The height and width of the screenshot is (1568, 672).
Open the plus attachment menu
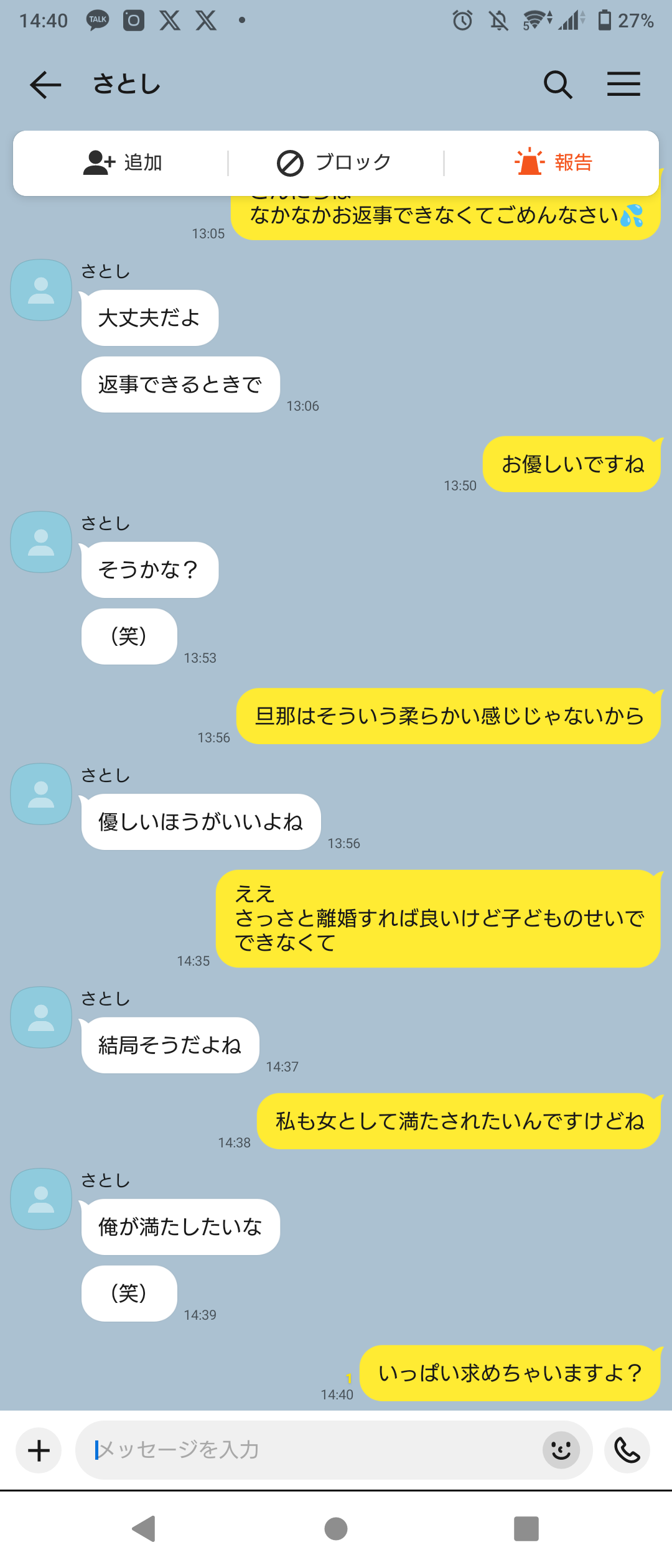click(39, 1450)
